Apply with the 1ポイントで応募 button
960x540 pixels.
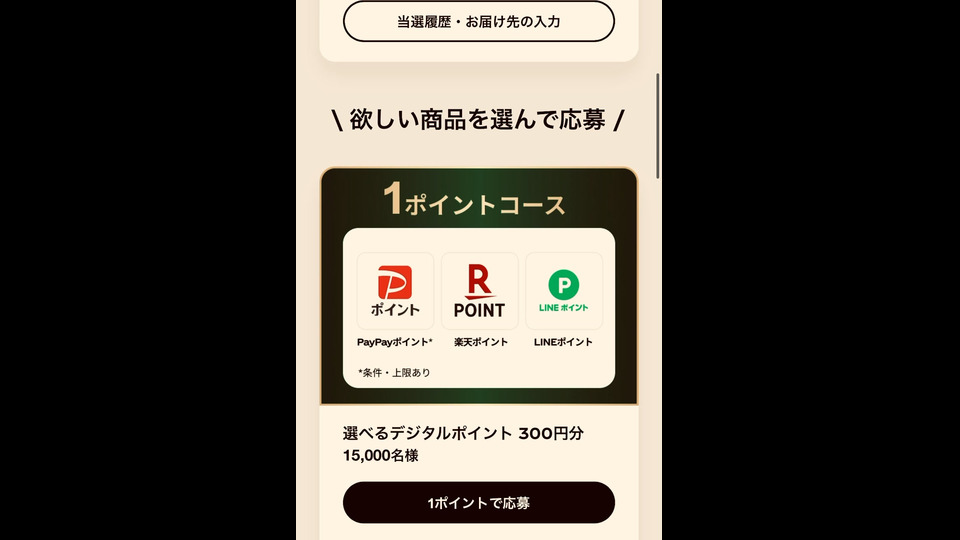click(478, 503)
